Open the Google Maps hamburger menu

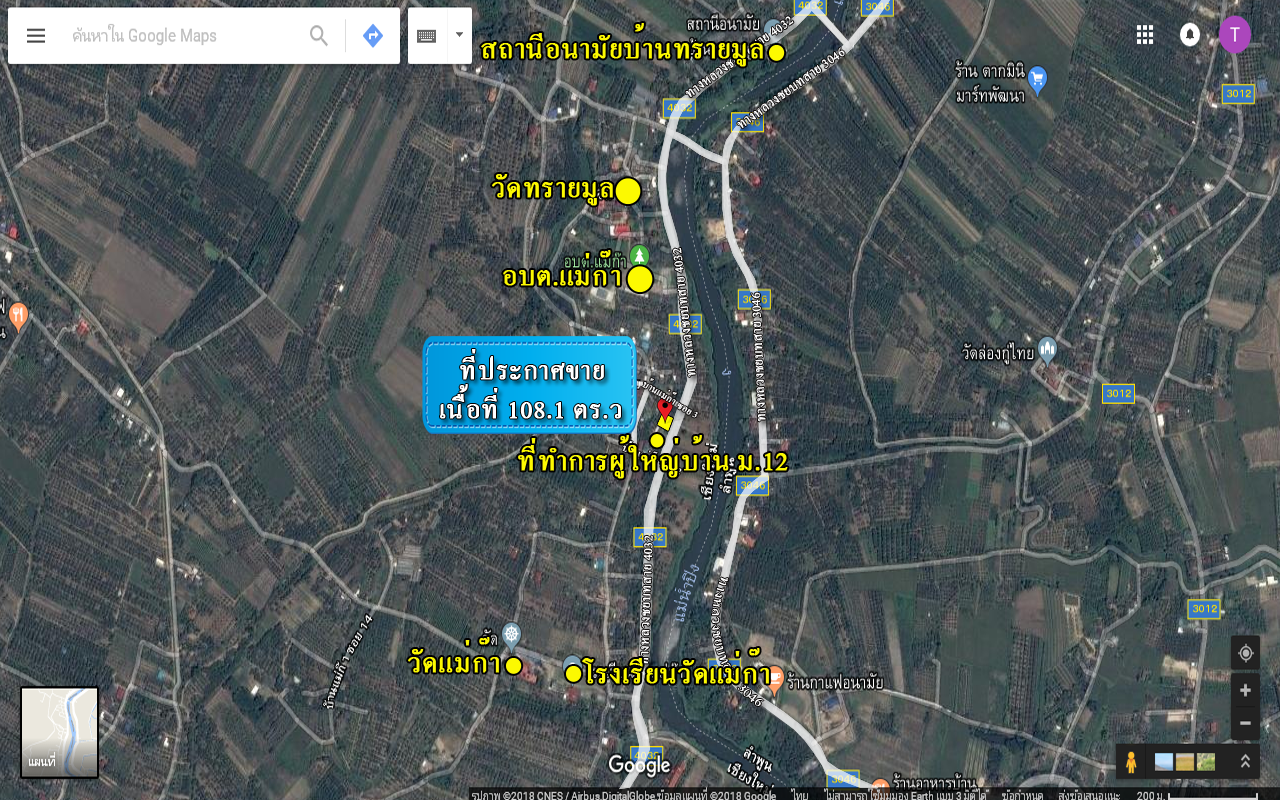pyautogui.click(x=36, y=36)
